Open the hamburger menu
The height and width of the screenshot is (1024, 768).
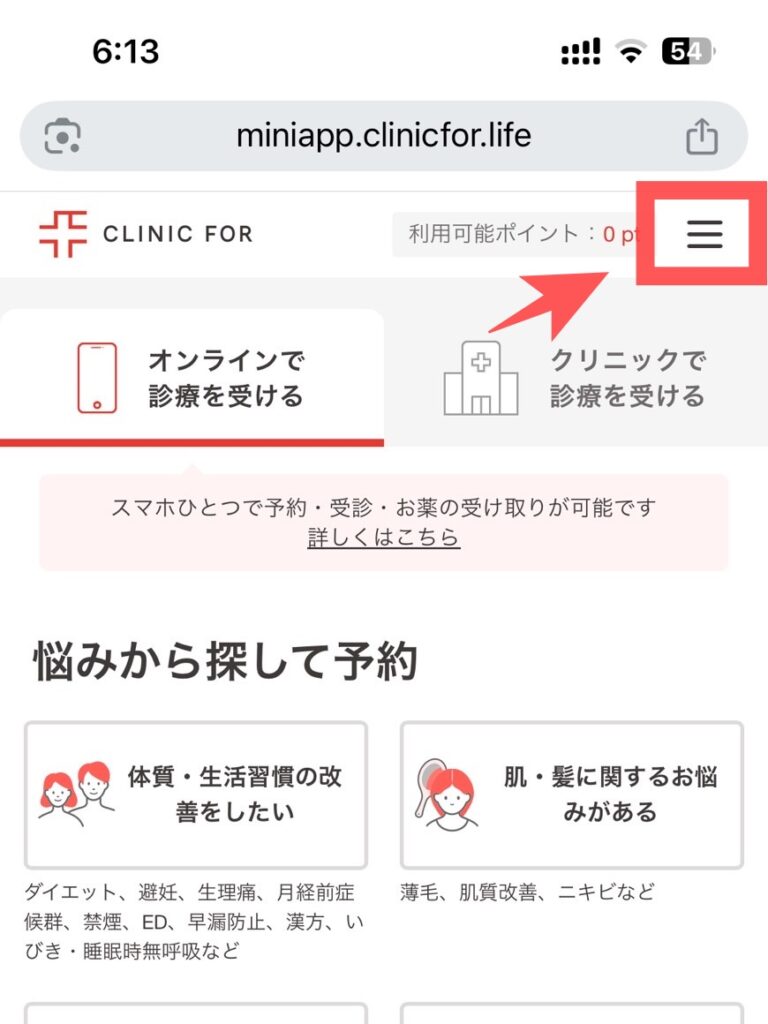pos(704,234)
